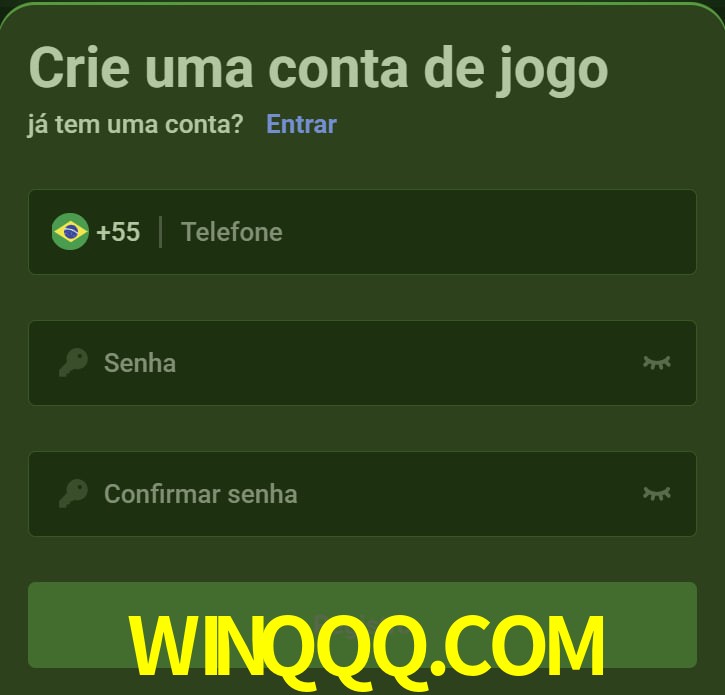Reveal password in Confirmar senha field
The height and width of the screenshot is (695, 725).
[656, 493]
